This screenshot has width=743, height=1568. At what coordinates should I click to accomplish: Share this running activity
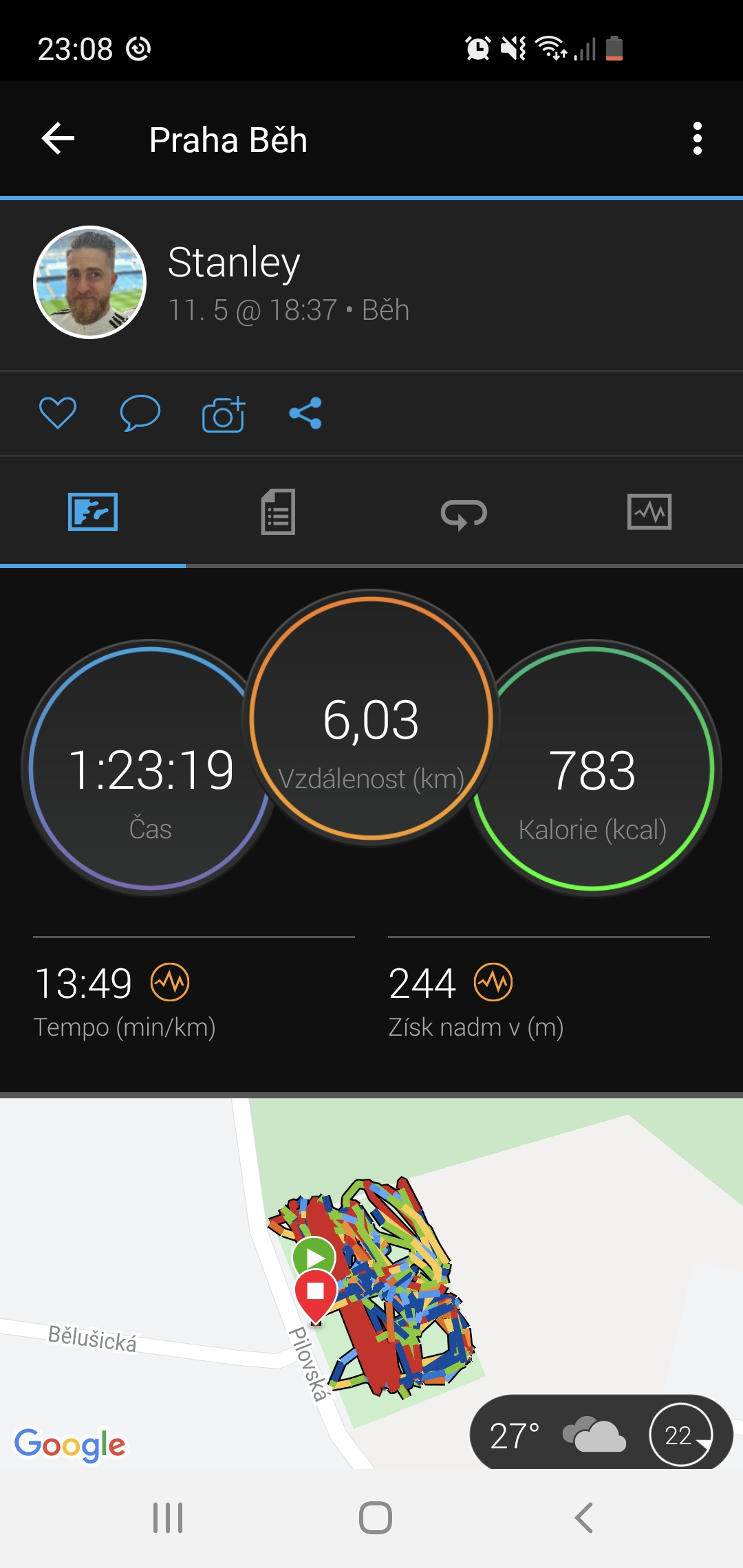pos(305,413)
